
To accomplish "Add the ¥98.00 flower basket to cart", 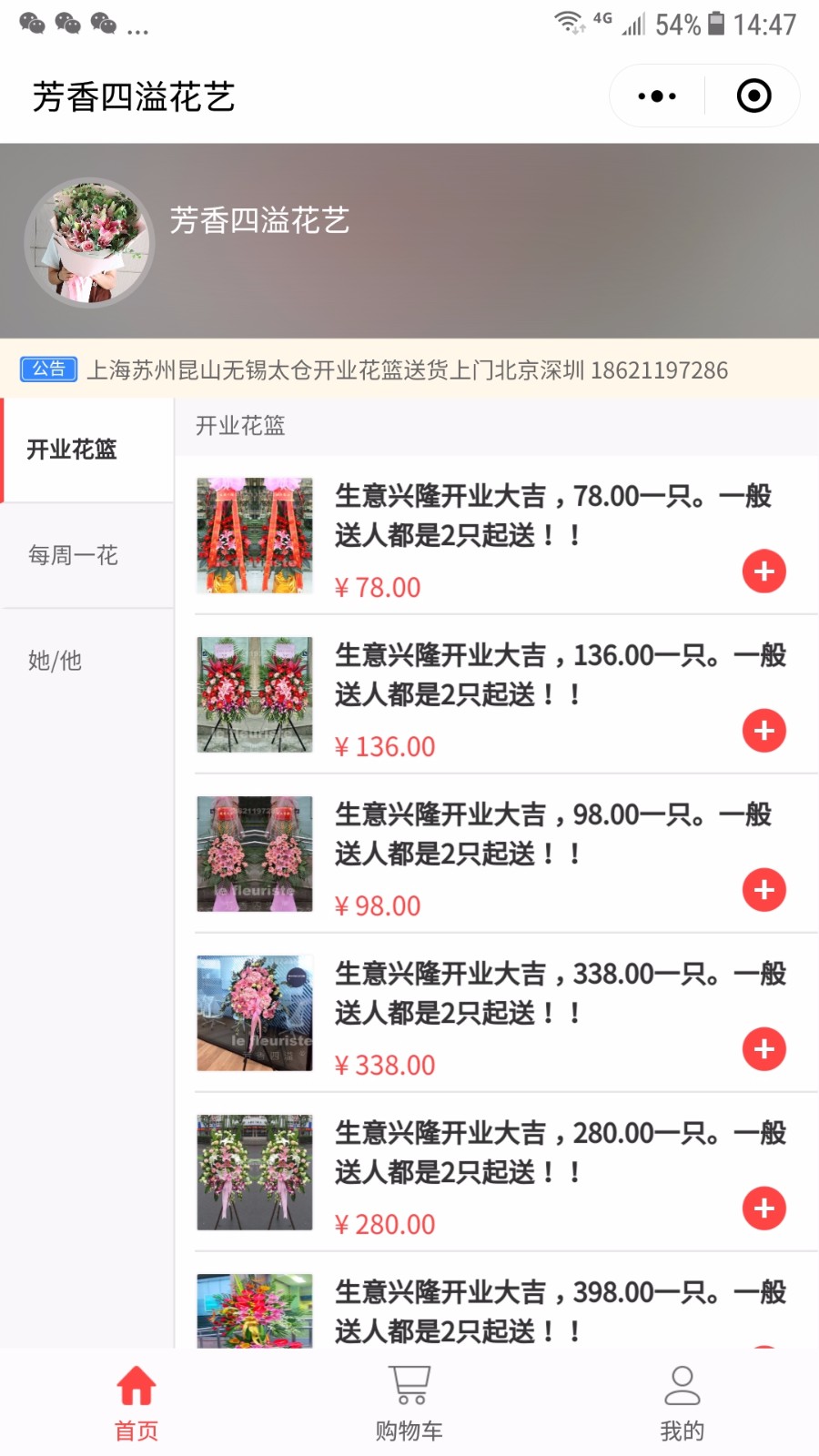I will click(x=764, y=890).
